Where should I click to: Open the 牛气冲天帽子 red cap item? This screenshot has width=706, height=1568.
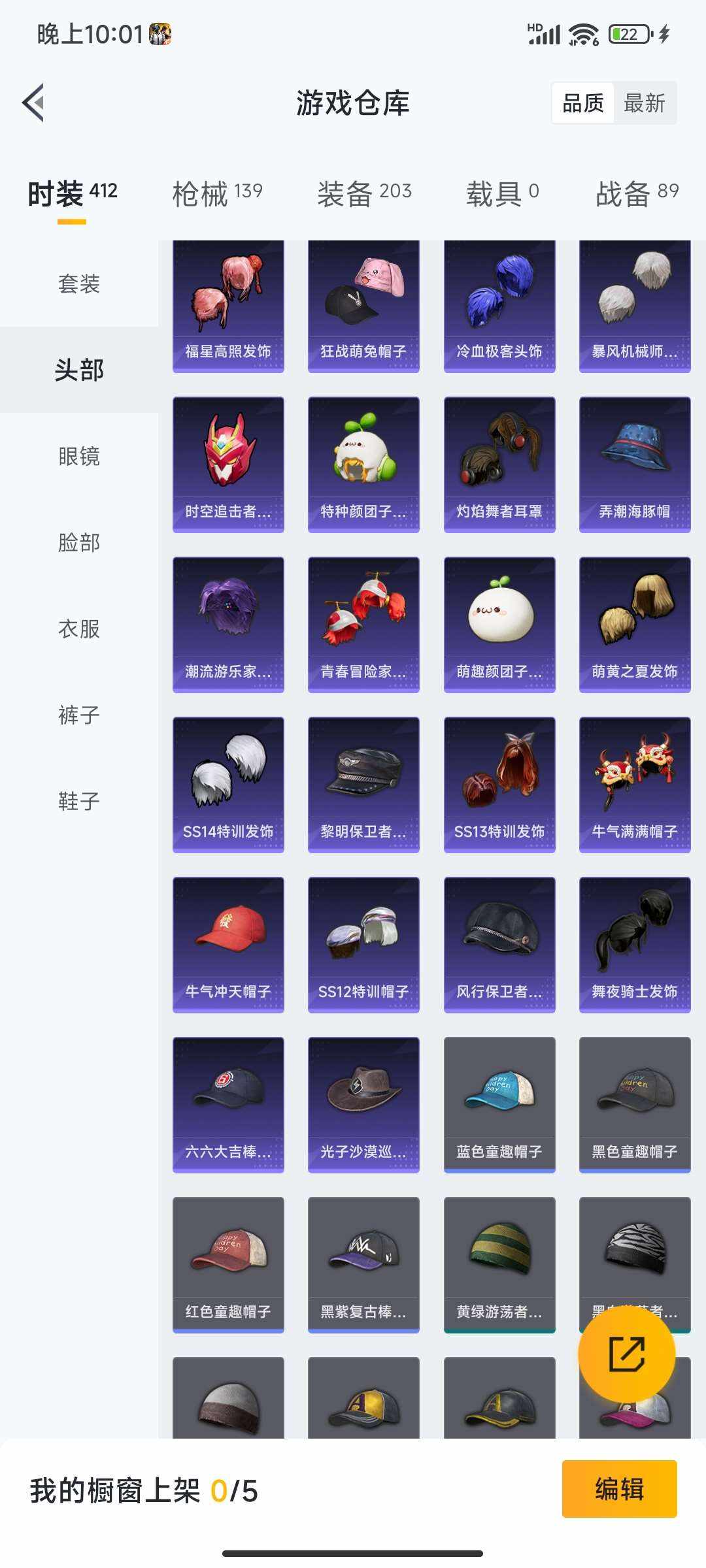tap(227, 944)
